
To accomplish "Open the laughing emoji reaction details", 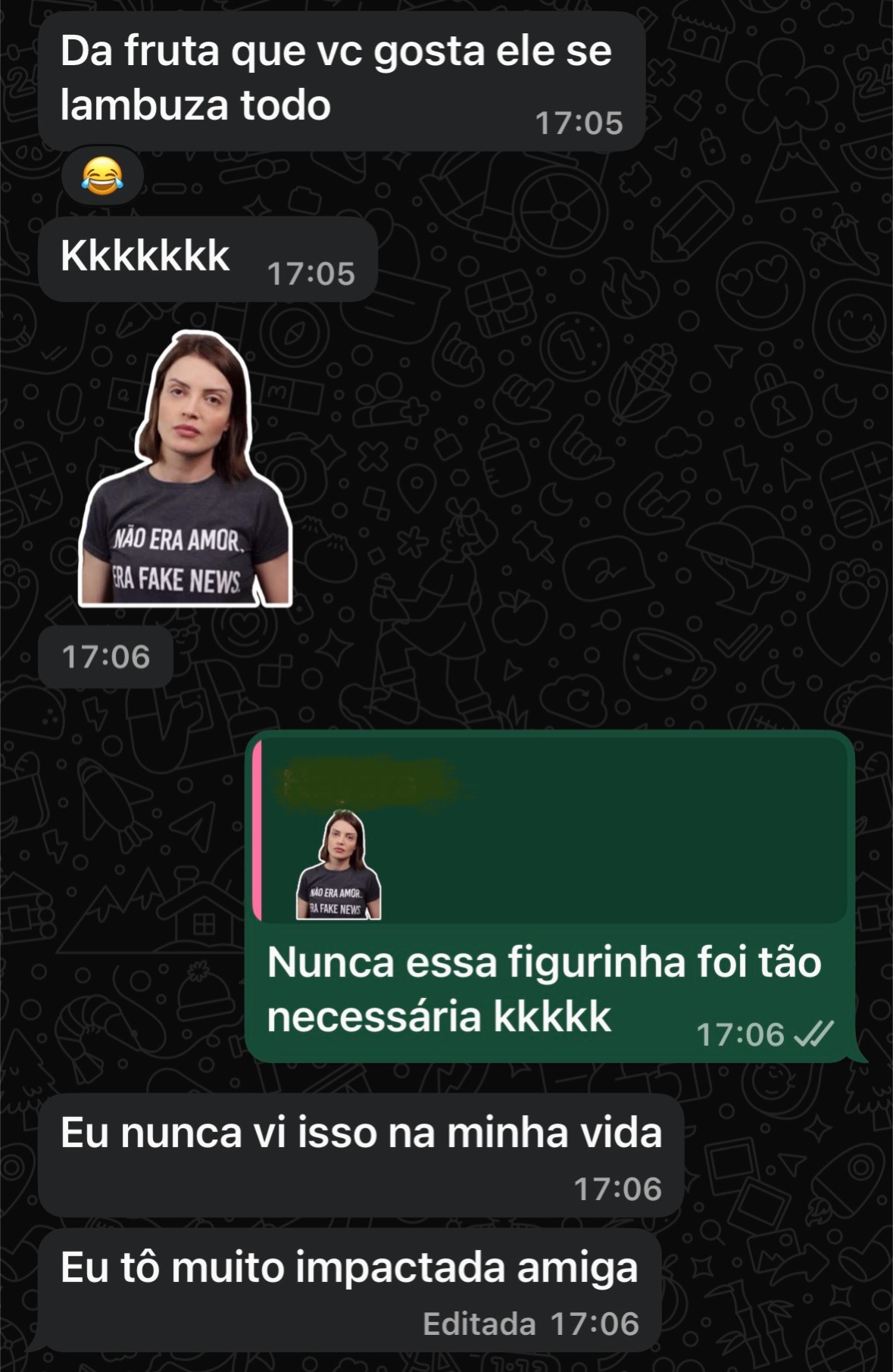I will click(x=102, y=177).
